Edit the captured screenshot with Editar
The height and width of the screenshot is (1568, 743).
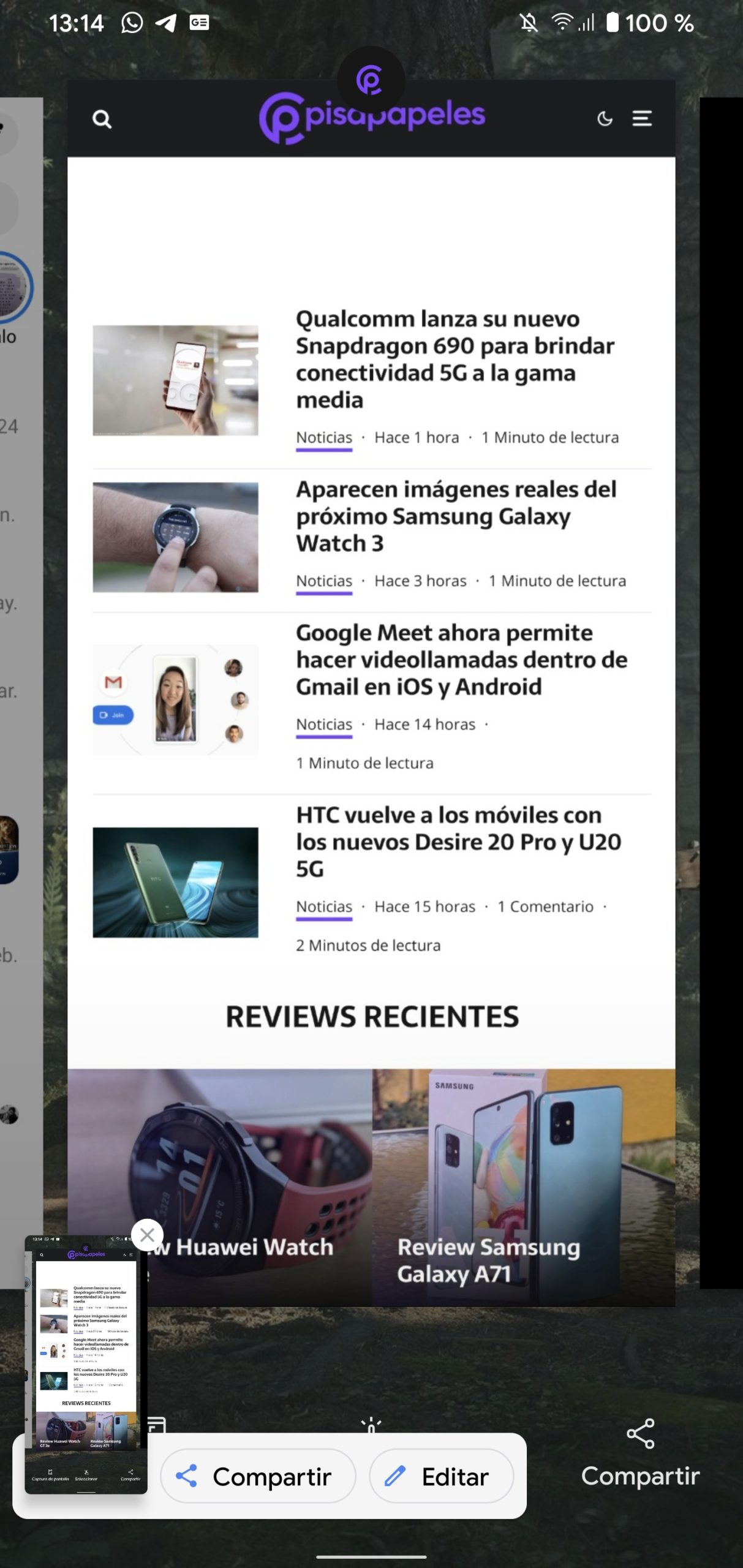[441, 1476]
